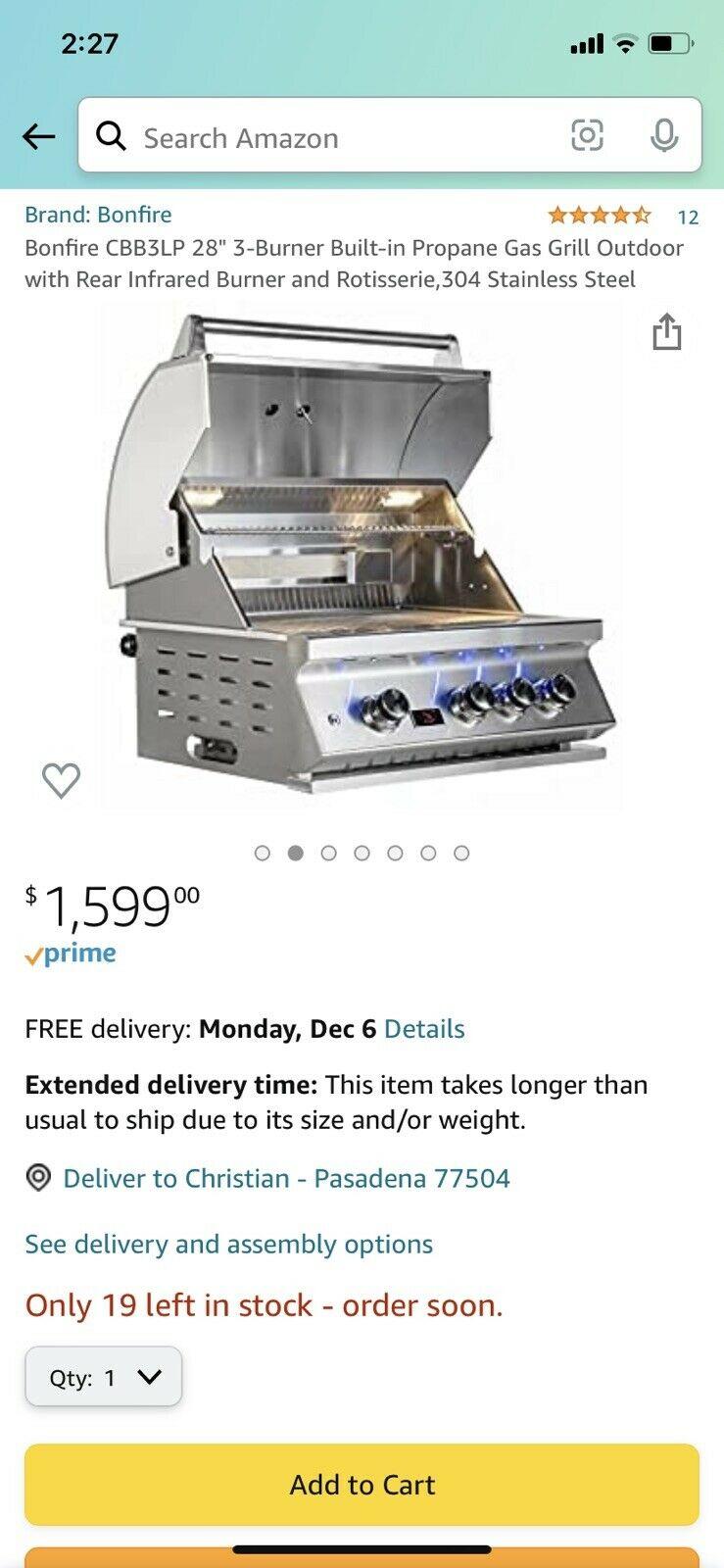
Task: View the star ratings and reviews
Action: coord(623,216)
